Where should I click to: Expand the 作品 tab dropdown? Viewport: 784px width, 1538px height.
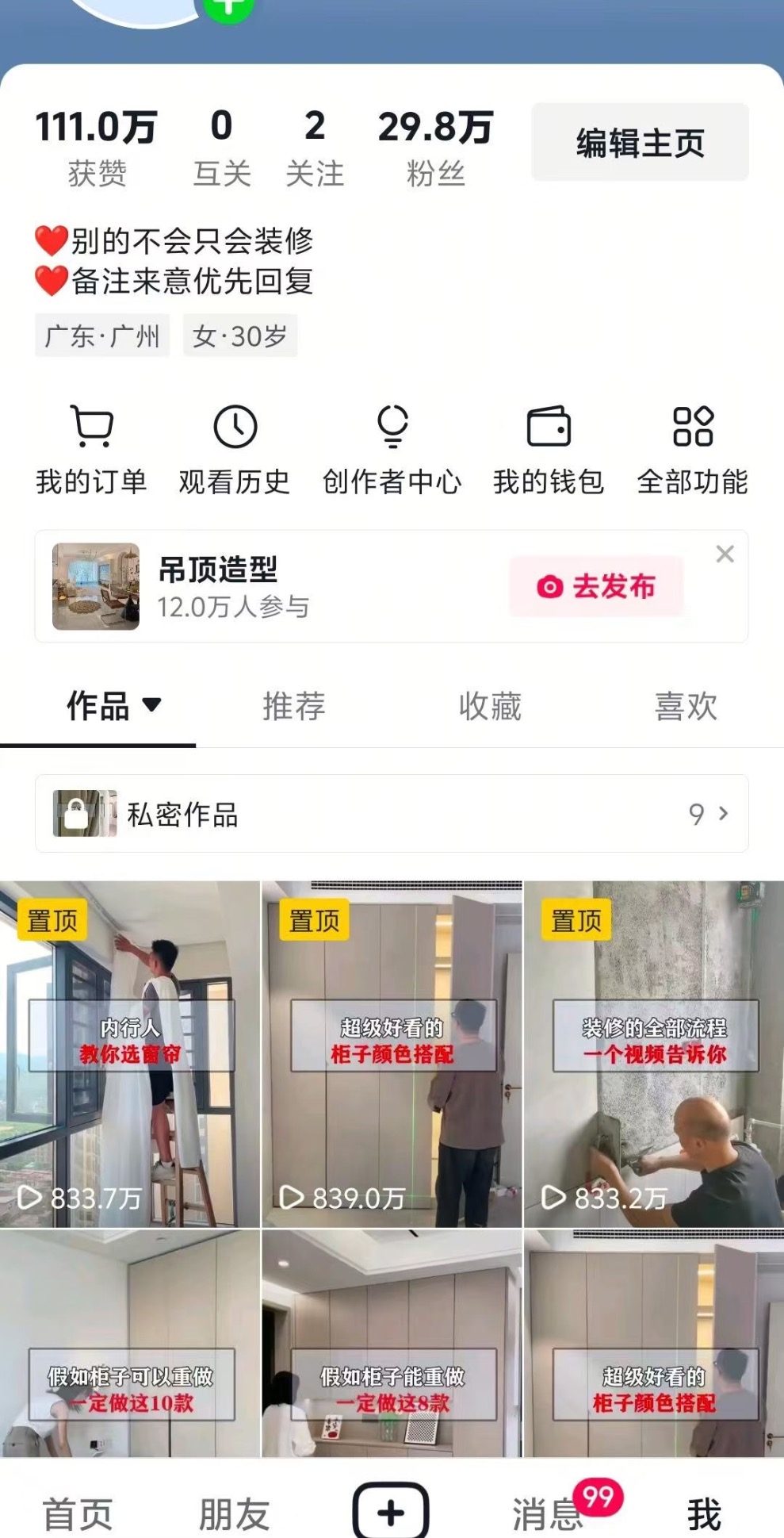click(x=151, y=704)
